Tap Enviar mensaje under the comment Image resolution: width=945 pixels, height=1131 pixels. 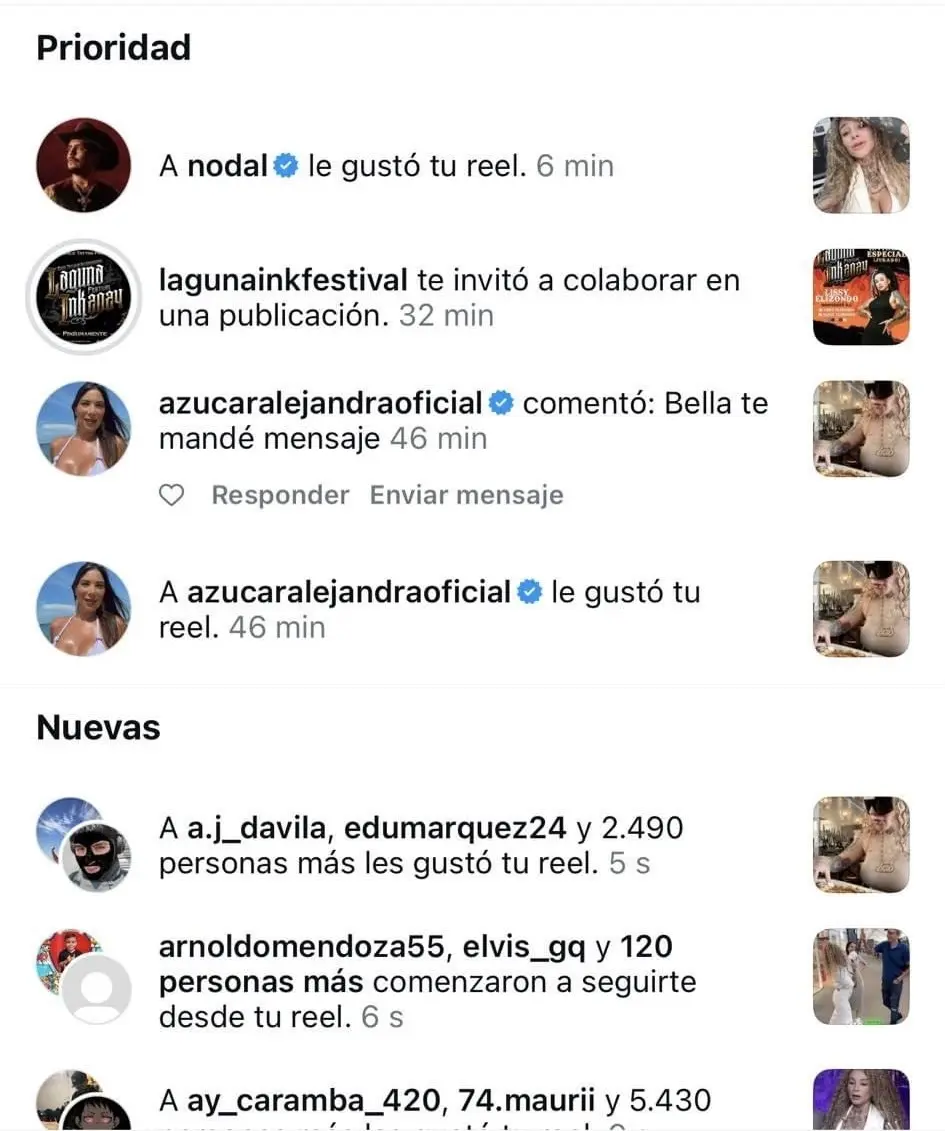[466, 495]
